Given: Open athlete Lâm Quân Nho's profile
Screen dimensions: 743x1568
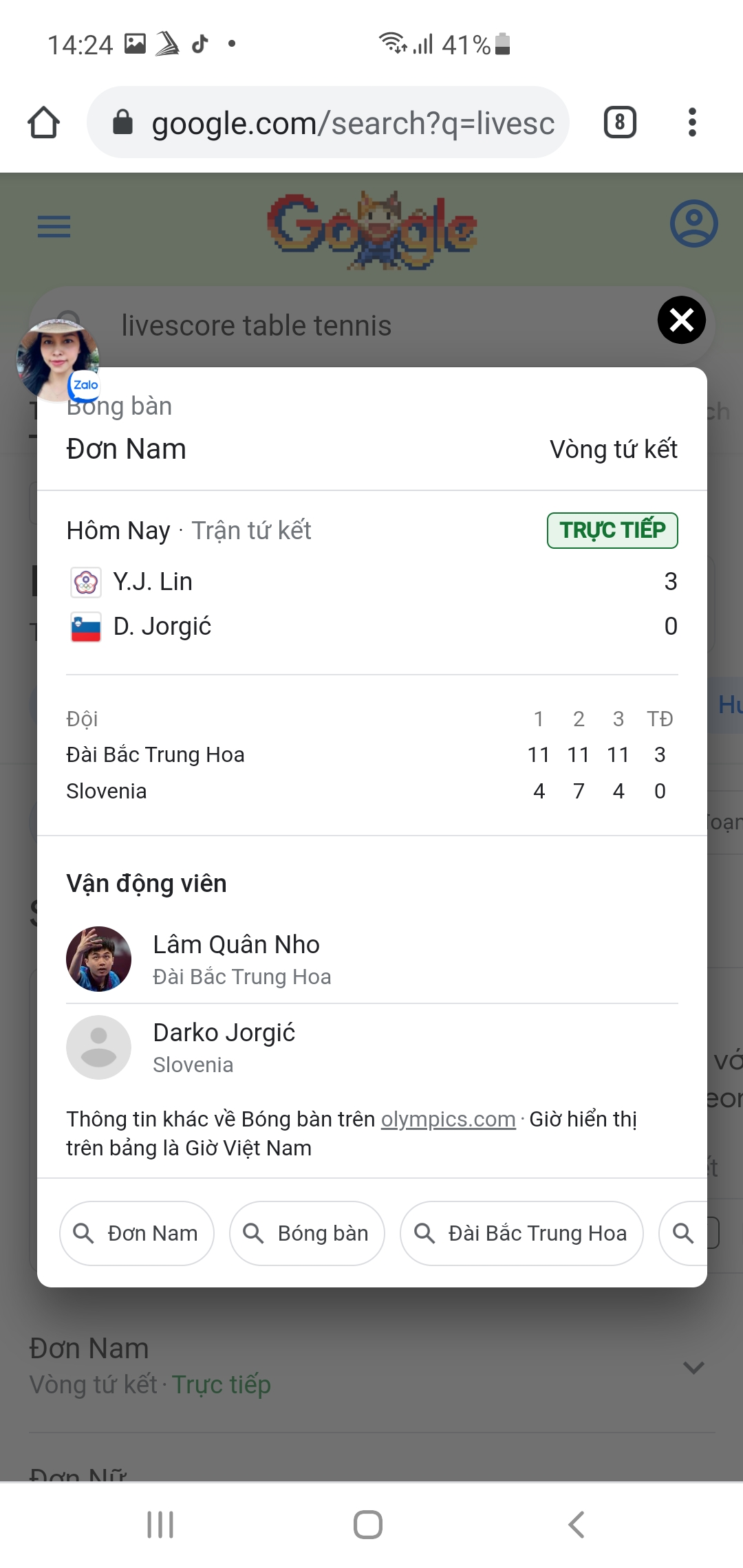Looking at the screenshot, I should [x=371, y=959].
